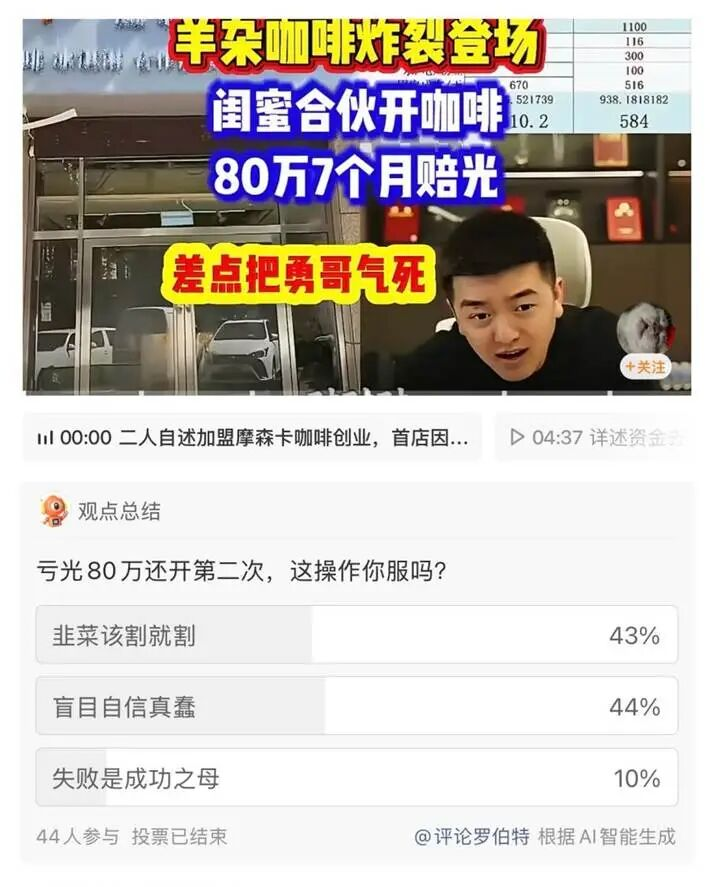Jump to the 00:00 chapter 二人自述加盟摩森卡咖啡创业

click(252, 437)
